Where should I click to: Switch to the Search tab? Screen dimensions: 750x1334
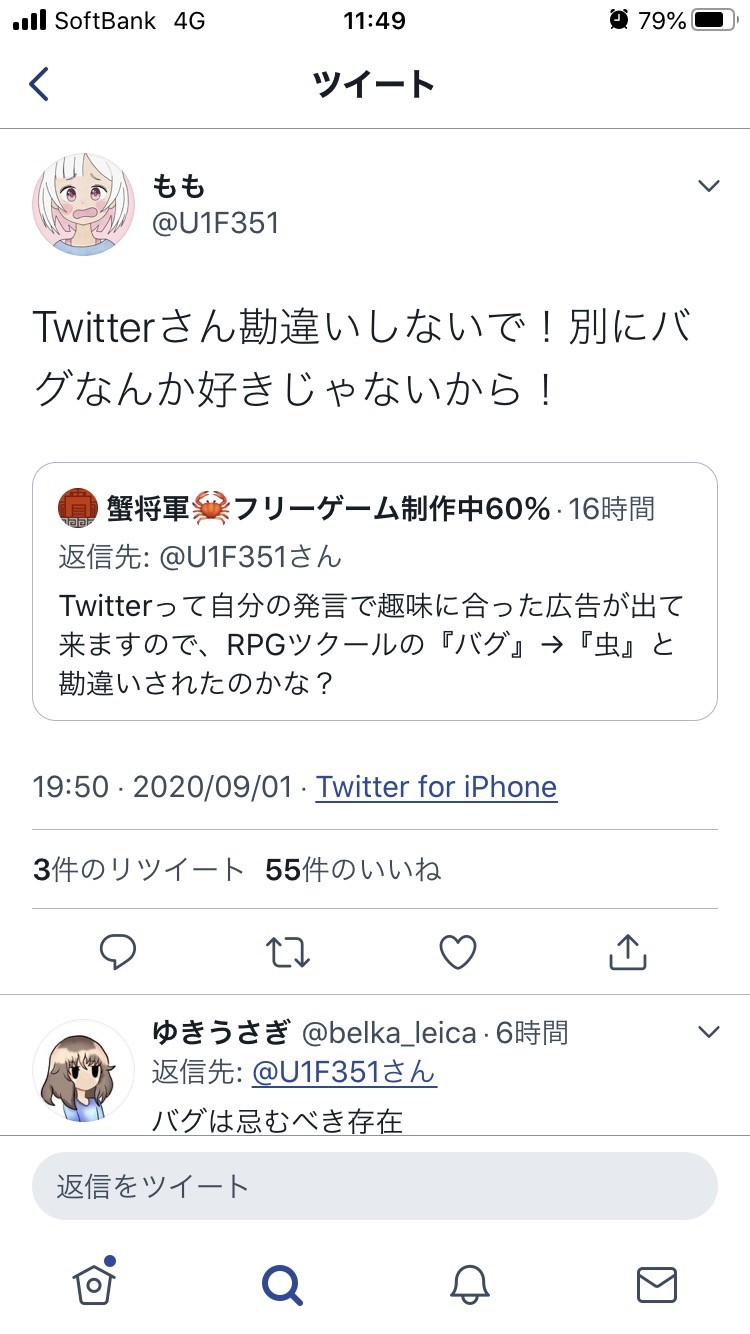(x=282, y=1283)
